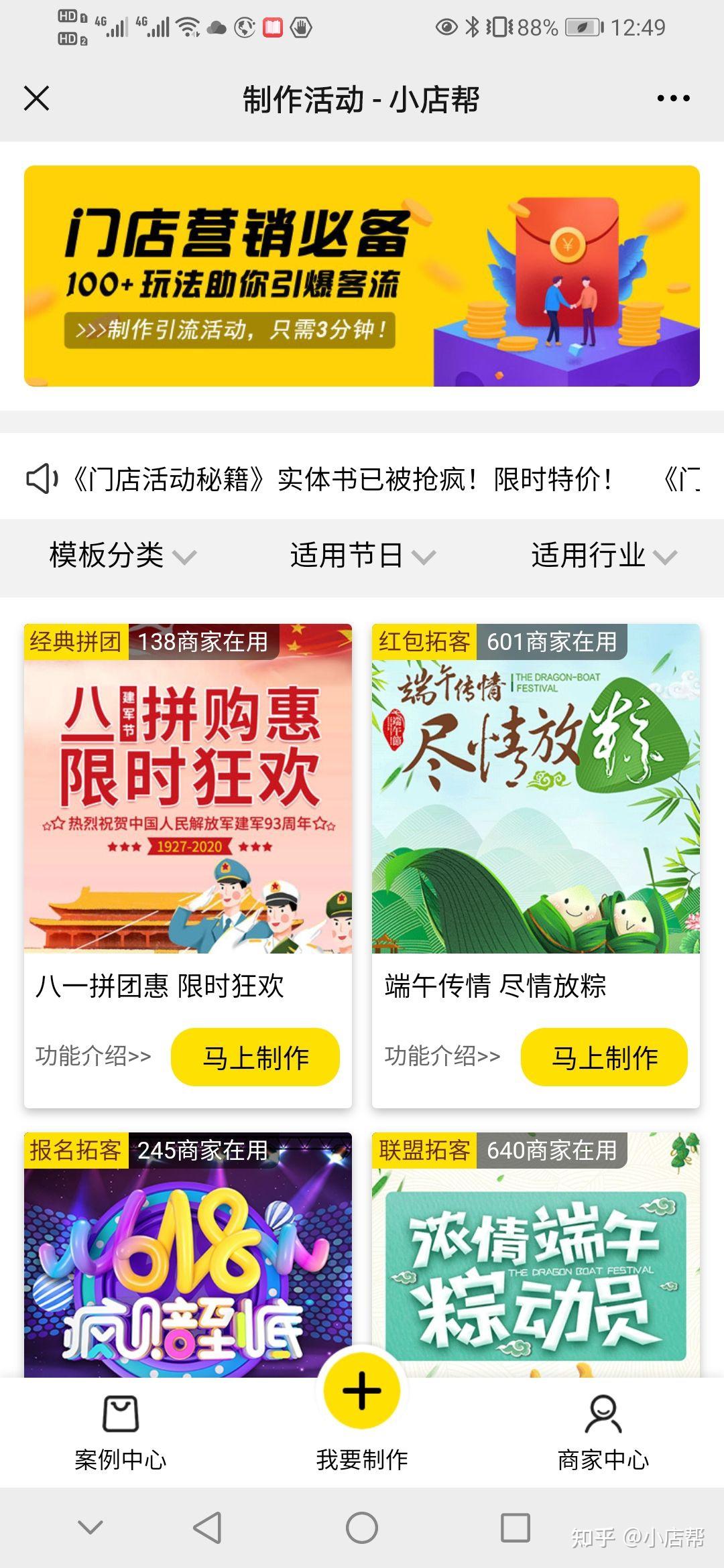Tap 马上制作 for 端午传情 template
The width and height of the screenshot is (724, 1568).
point(604,1057)
